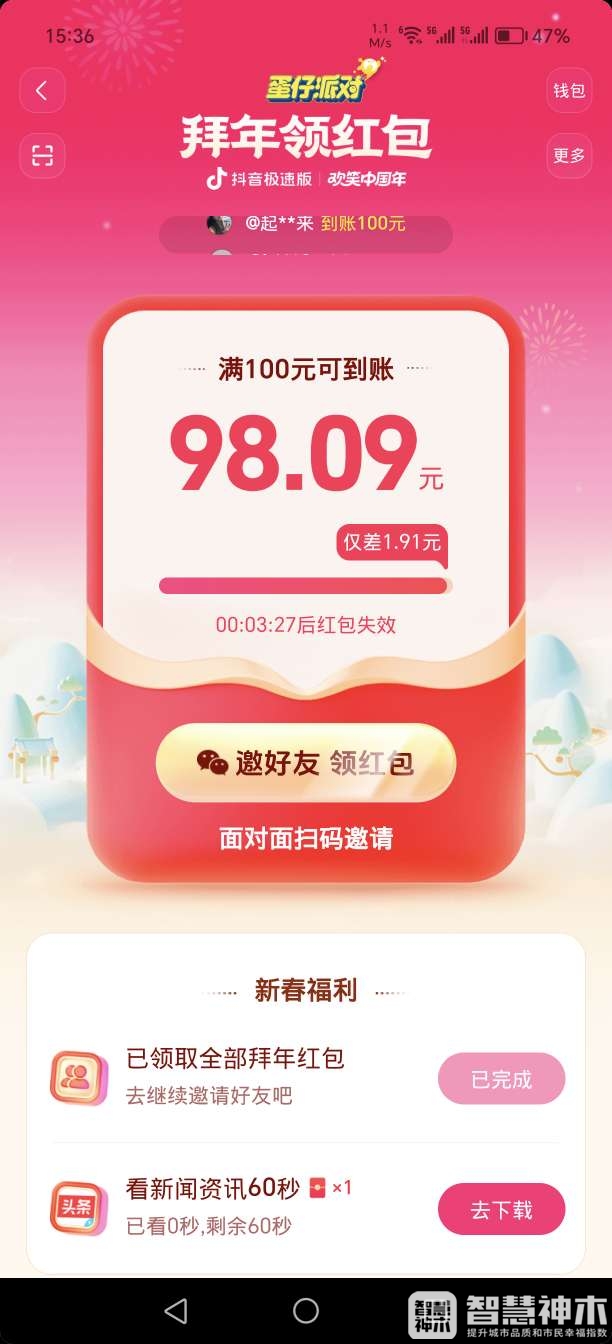612x1344 pixels.
Task: Open the 更多 menu
Action: pyautogui.click(x=569, y=155)
